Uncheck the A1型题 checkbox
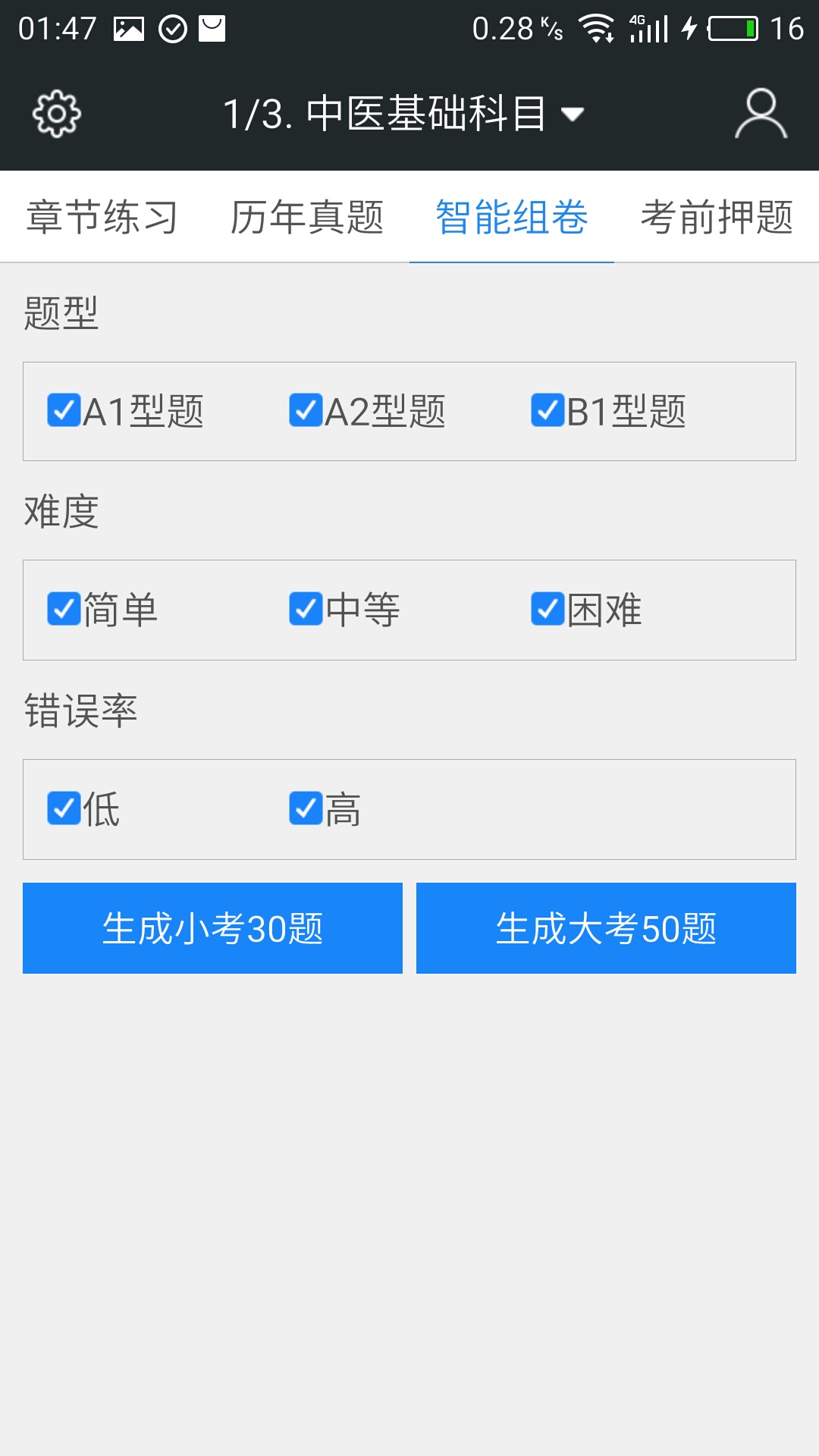 coord(64,410)
